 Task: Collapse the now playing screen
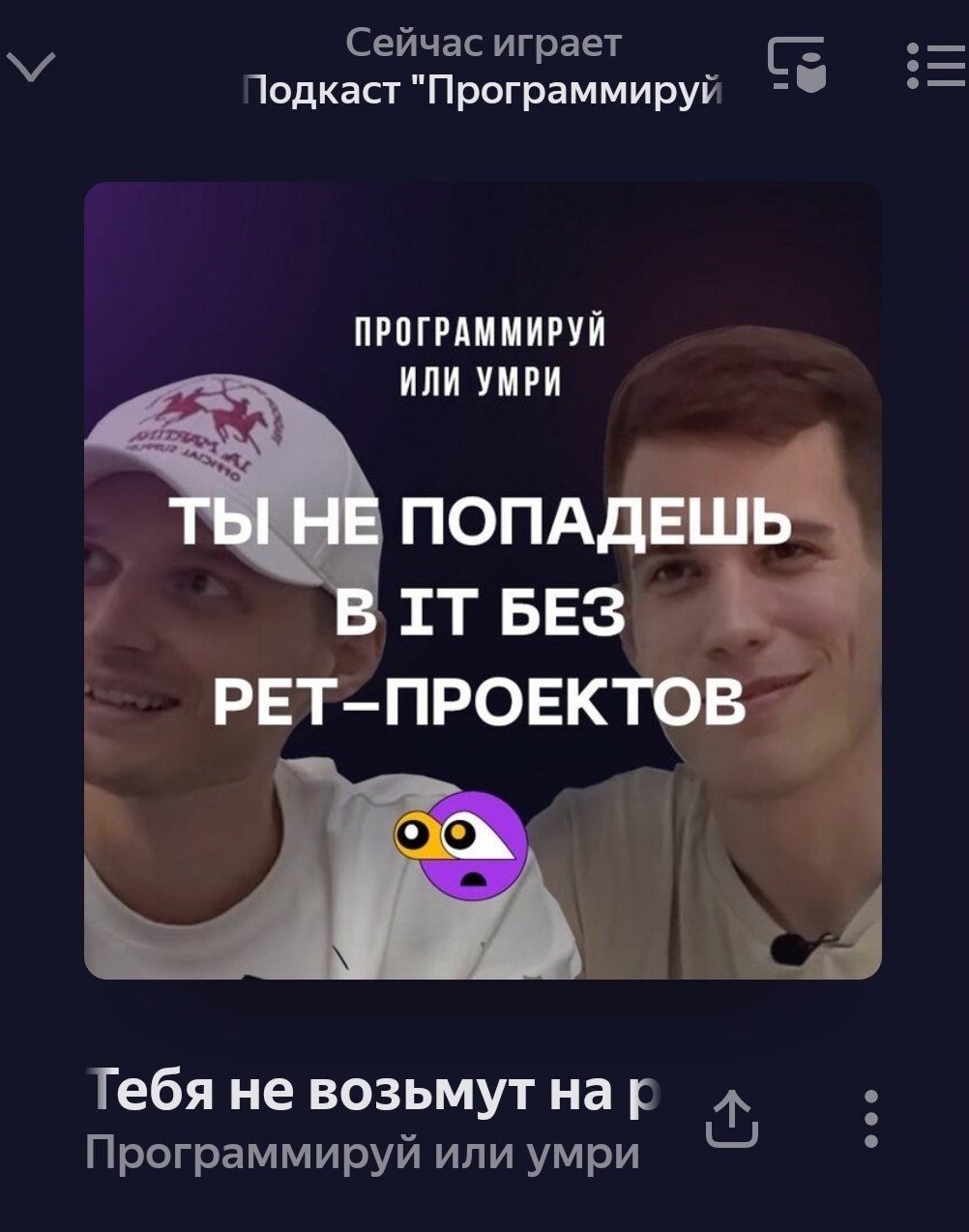30,67
